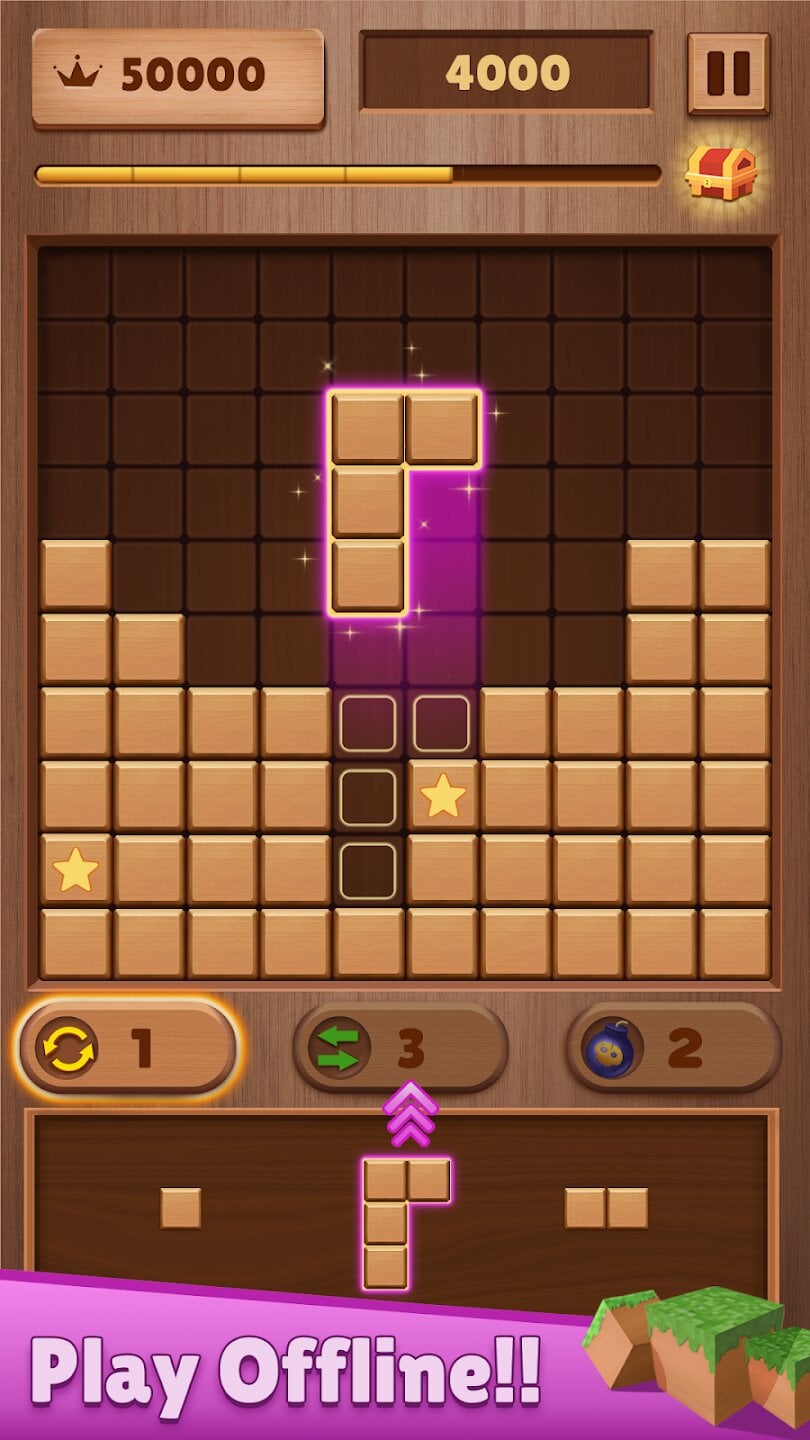Viewport: 810px width, 1440px height.
Task: Use the rotate power-up
Action: coord(128,1048)
